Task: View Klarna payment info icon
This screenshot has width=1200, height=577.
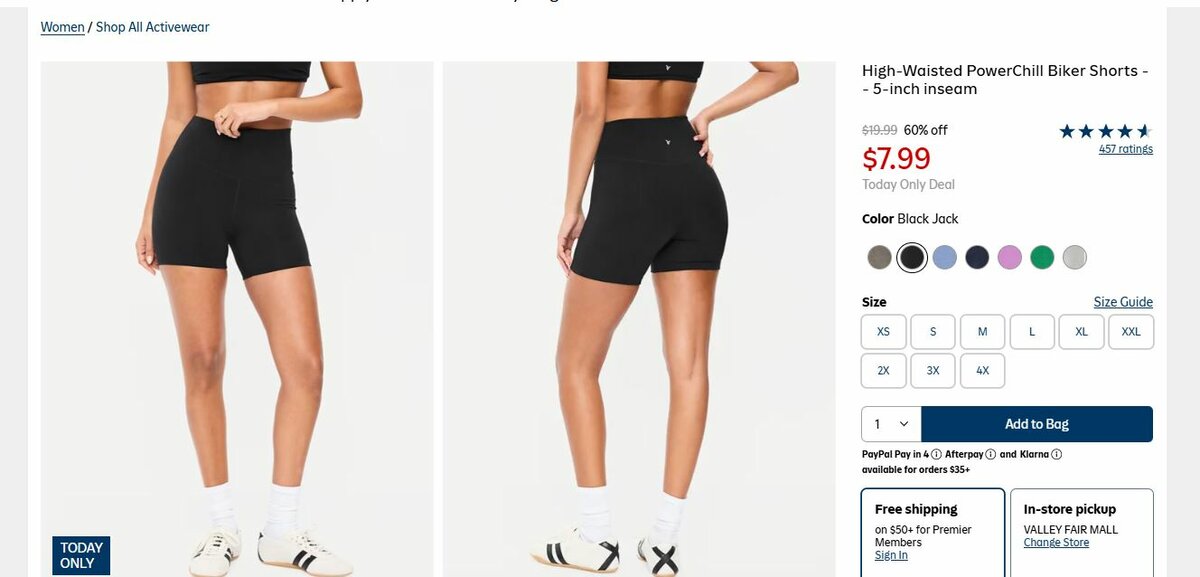Action: click(x=1056, y=454)
